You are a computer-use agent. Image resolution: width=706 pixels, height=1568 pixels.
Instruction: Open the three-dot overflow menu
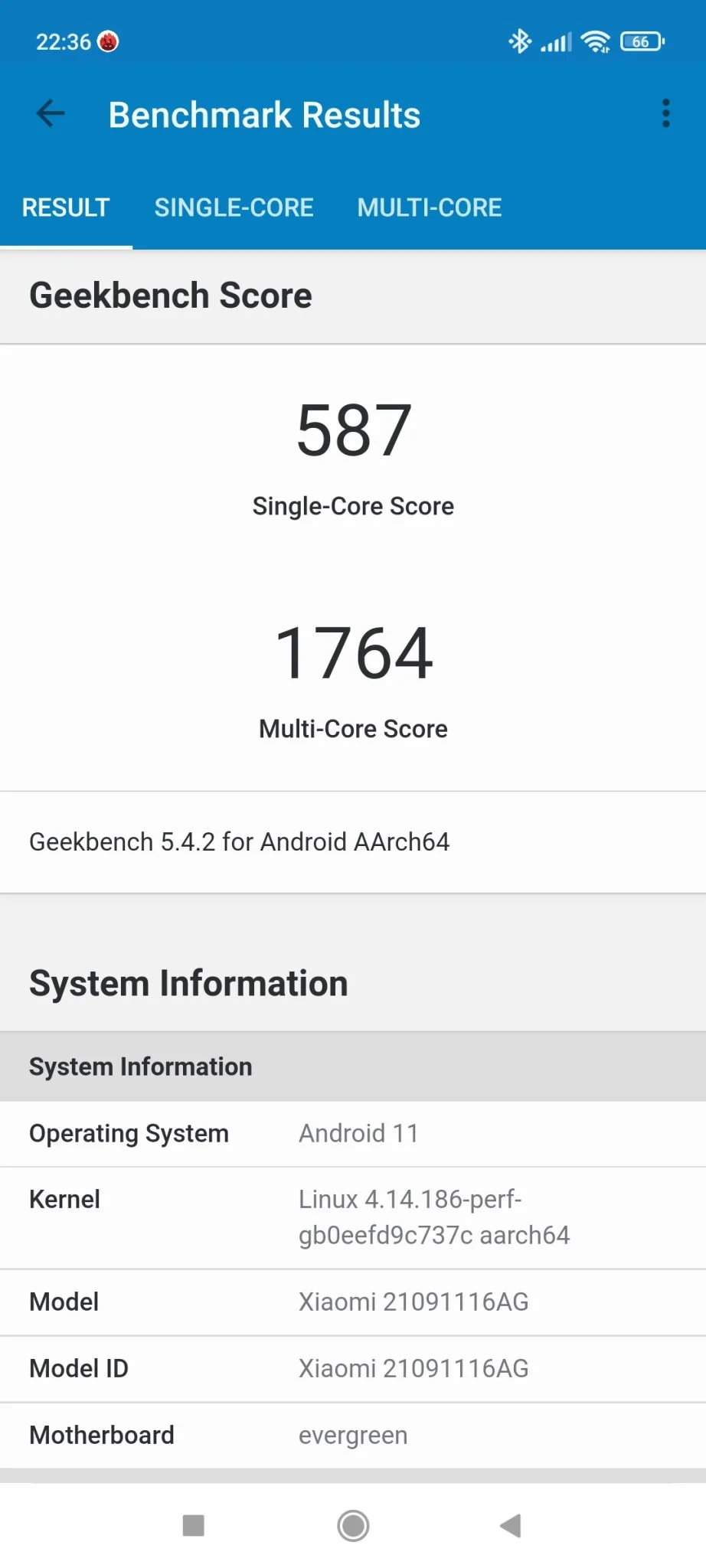[665, 114]
